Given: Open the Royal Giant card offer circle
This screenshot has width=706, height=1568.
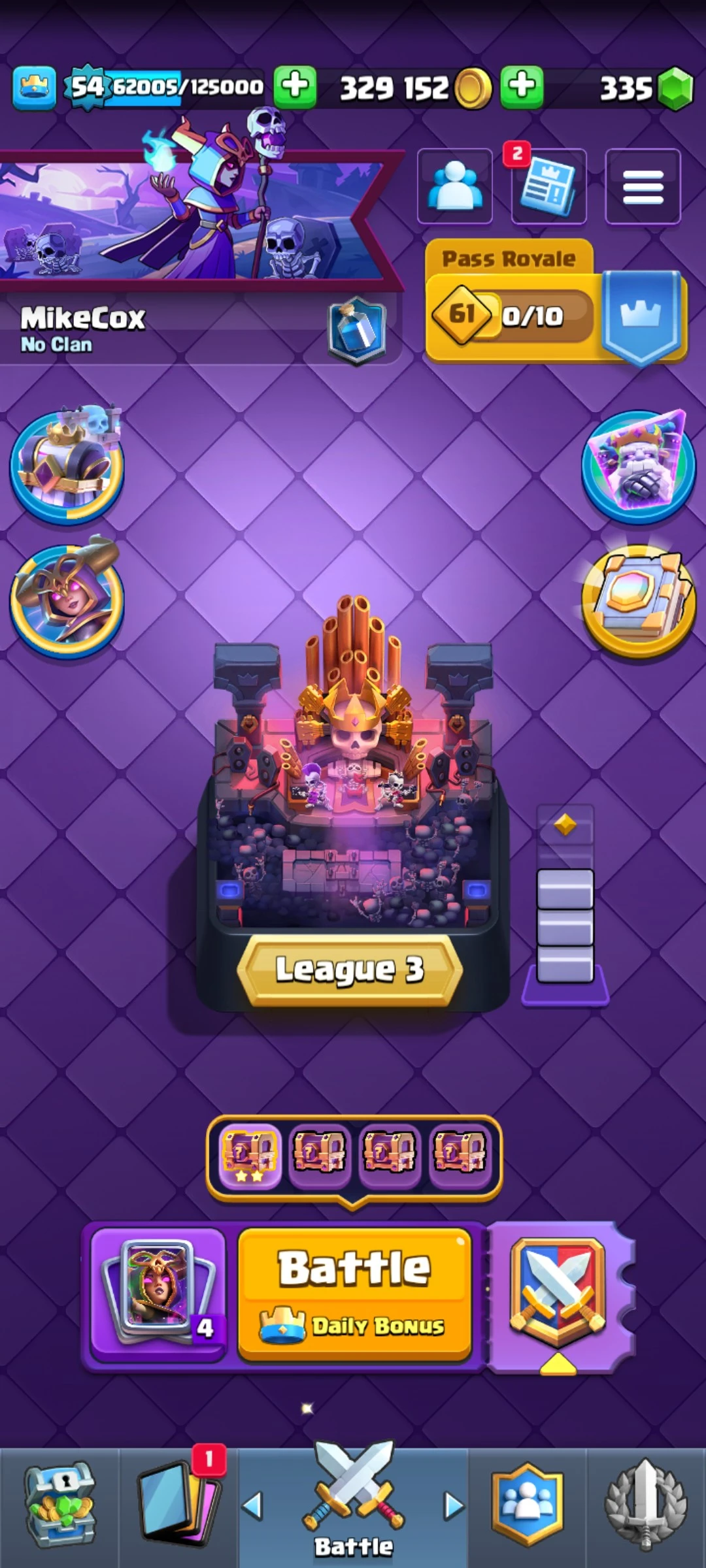Looking at the screenshot, I should click(639, 465).
